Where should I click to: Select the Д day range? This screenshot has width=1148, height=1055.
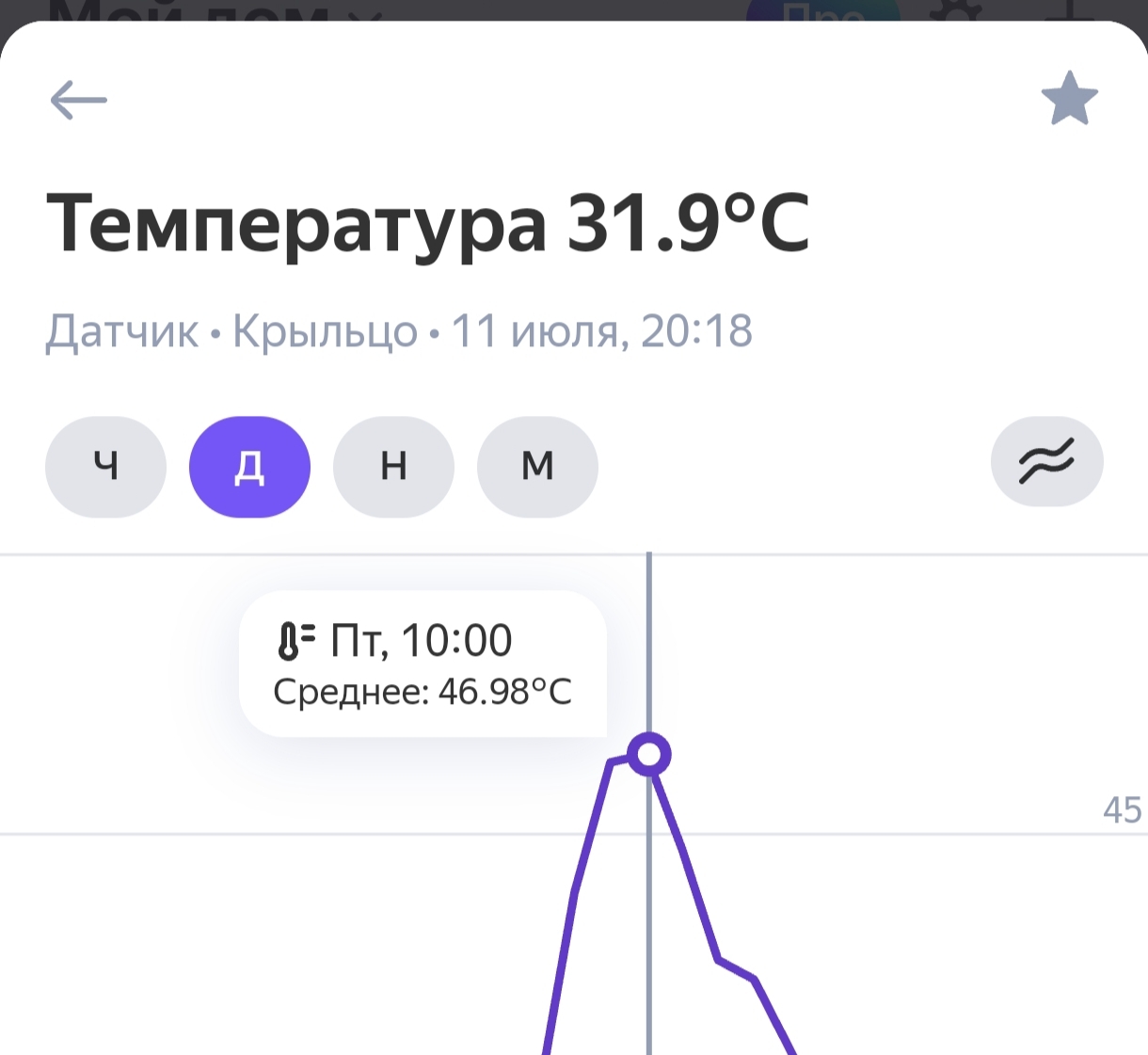pos(249,467)
